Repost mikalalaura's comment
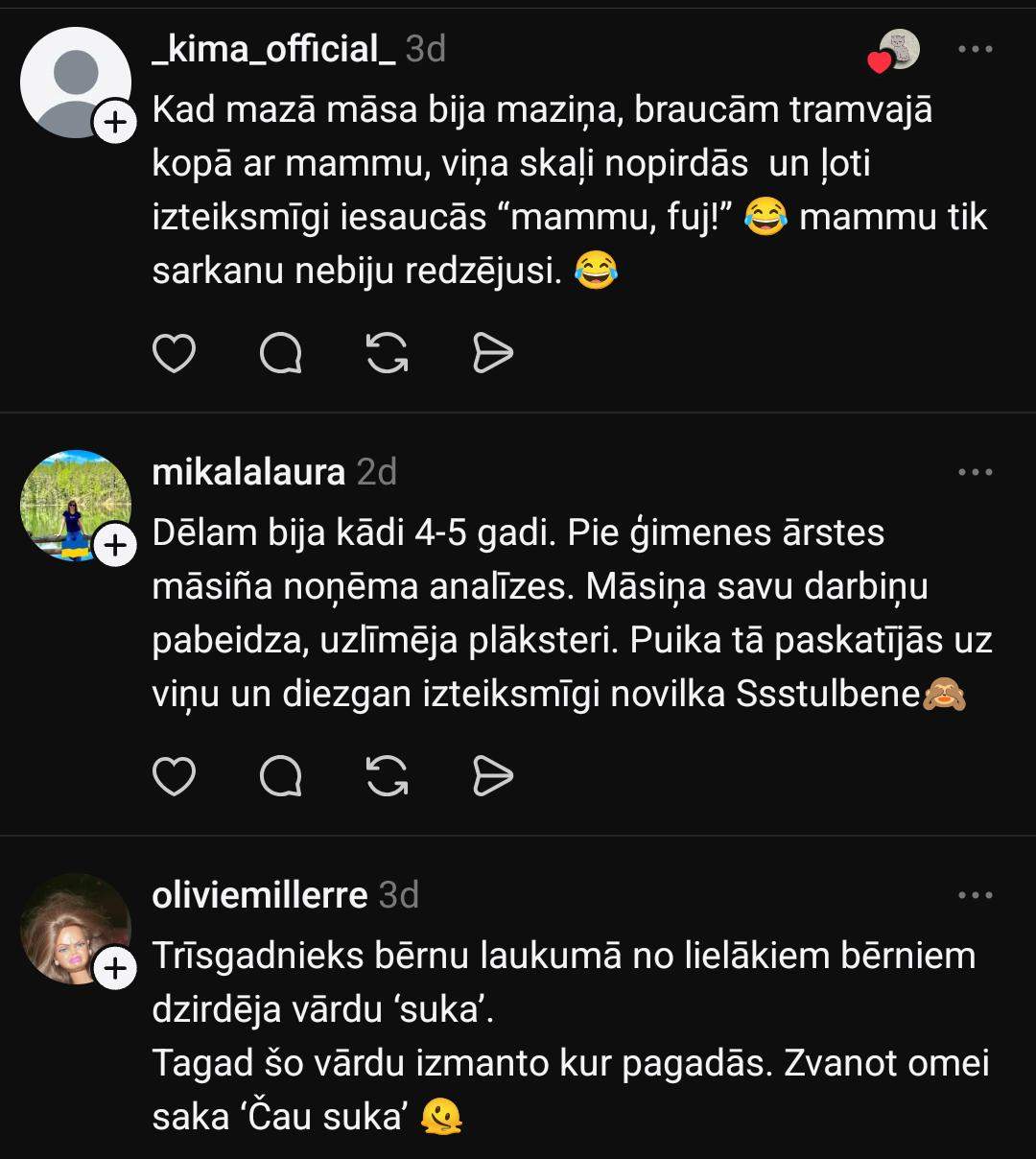Viewport: 1036px width, 1159px height. click(388, 776)
